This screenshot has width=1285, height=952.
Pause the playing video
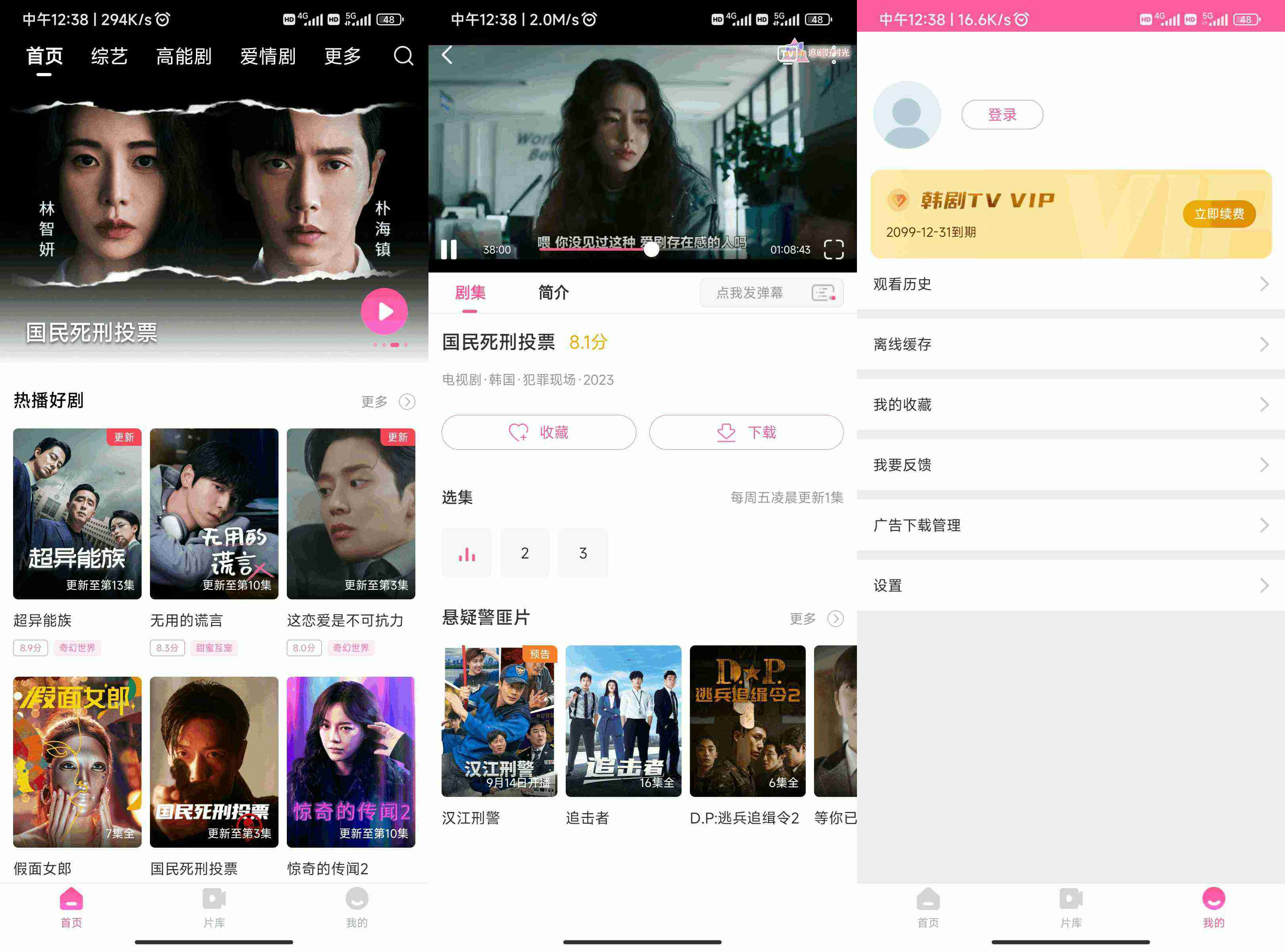click(x=449, y=250)
